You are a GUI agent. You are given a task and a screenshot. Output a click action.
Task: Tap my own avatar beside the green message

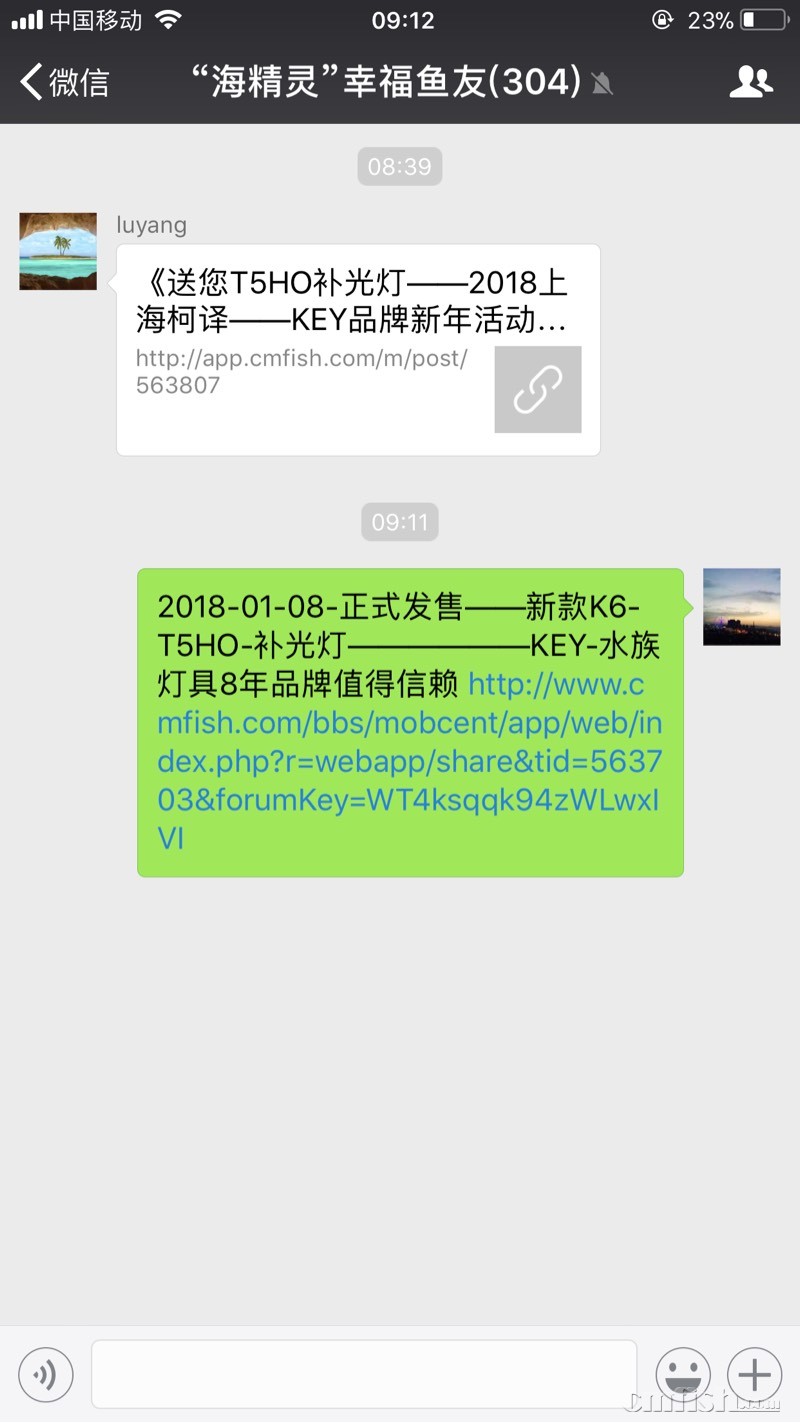point(741,607)
